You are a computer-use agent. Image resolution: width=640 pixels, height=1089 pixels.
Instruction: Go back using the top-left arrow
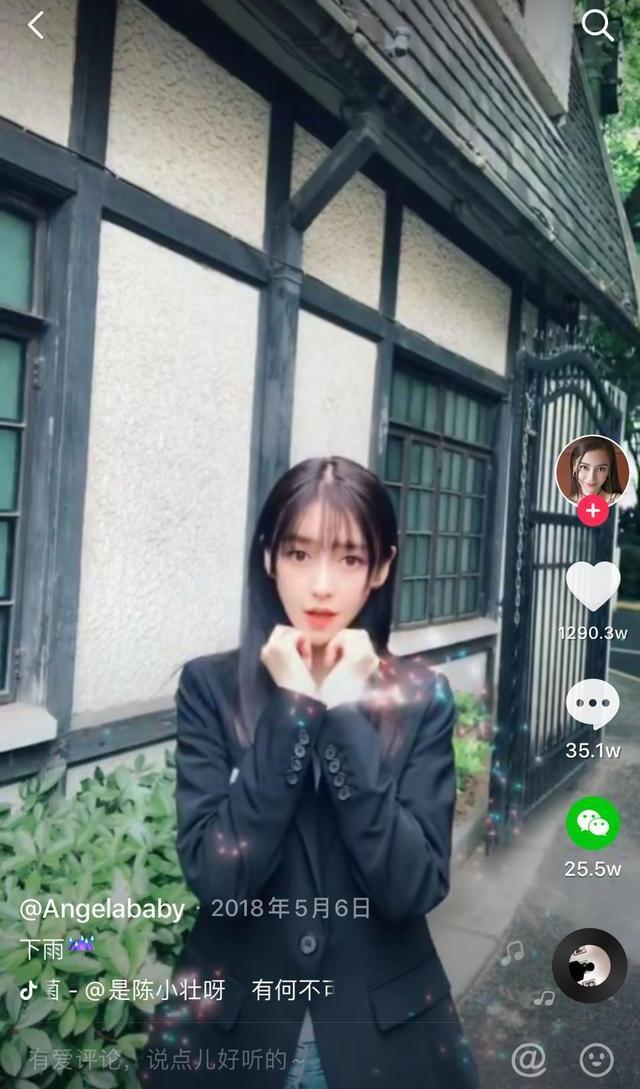pyautogui.click(x=36, y=25)
